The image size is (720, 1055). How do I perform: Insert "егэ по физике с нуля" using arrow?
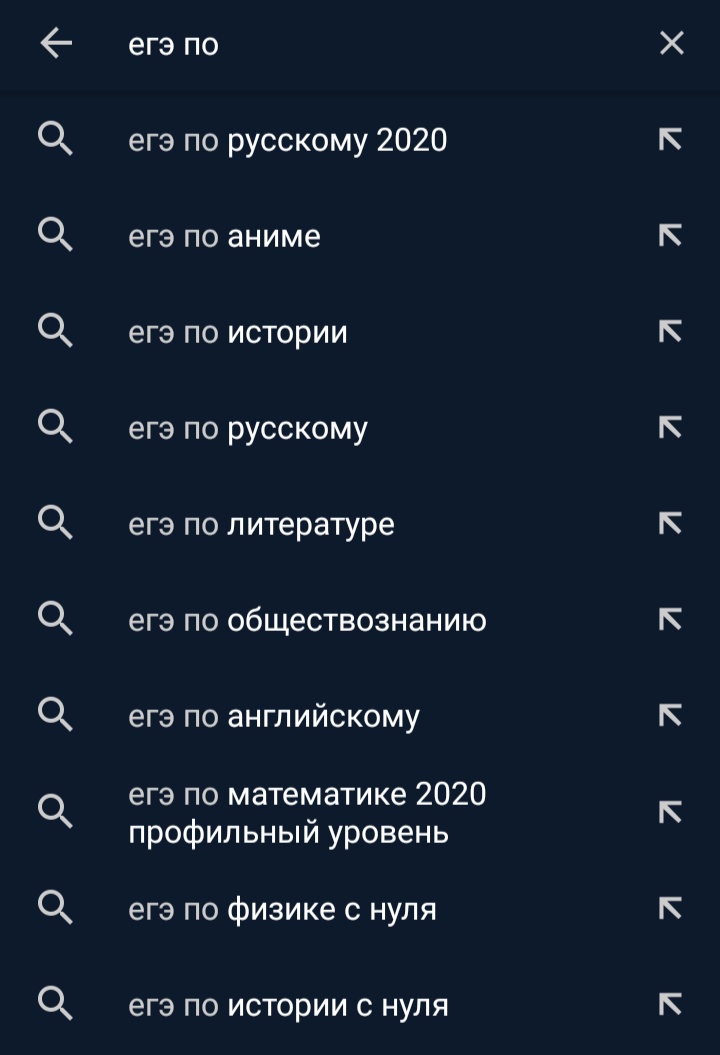[x=670, y=910]
